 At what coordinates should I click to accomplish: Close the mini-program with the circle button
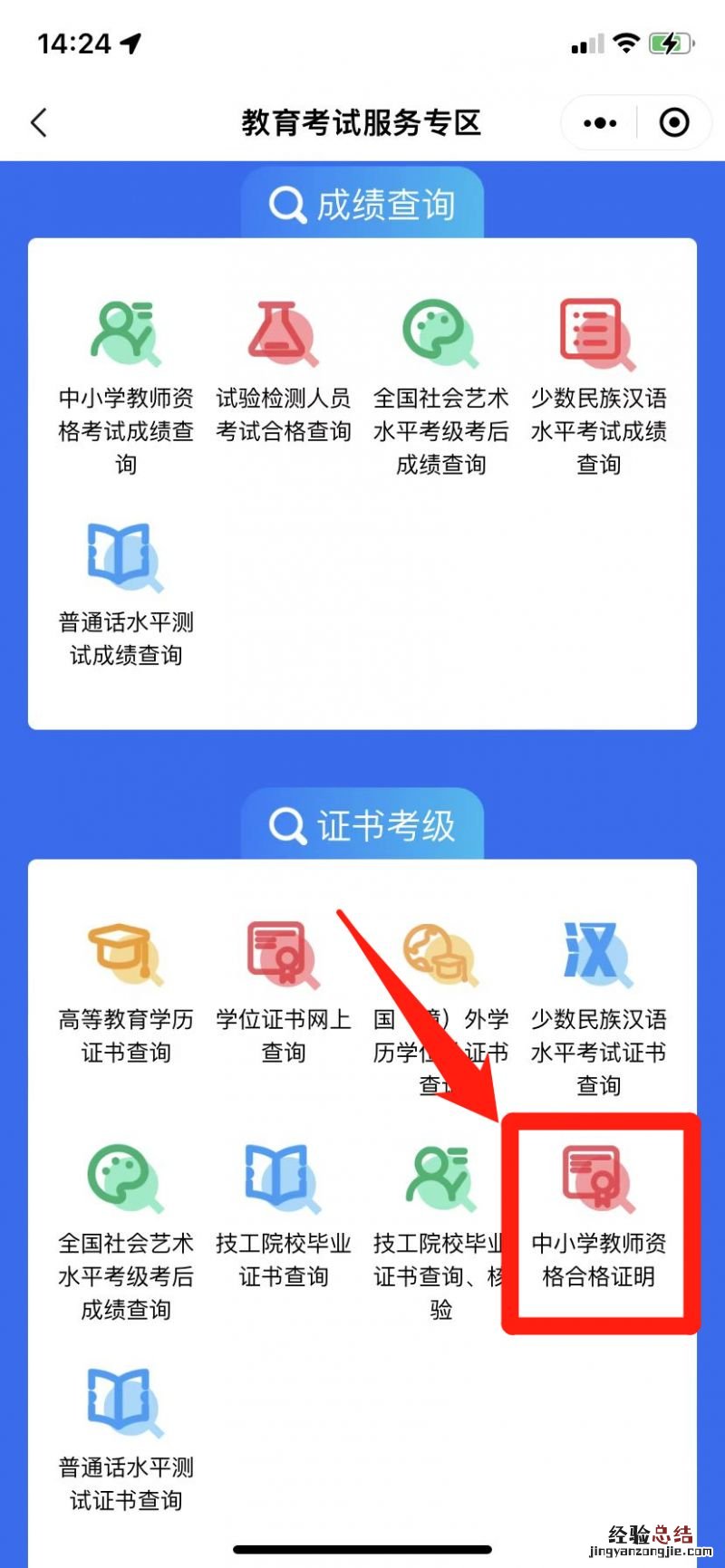pyautogui.click(x=674, y=122)
